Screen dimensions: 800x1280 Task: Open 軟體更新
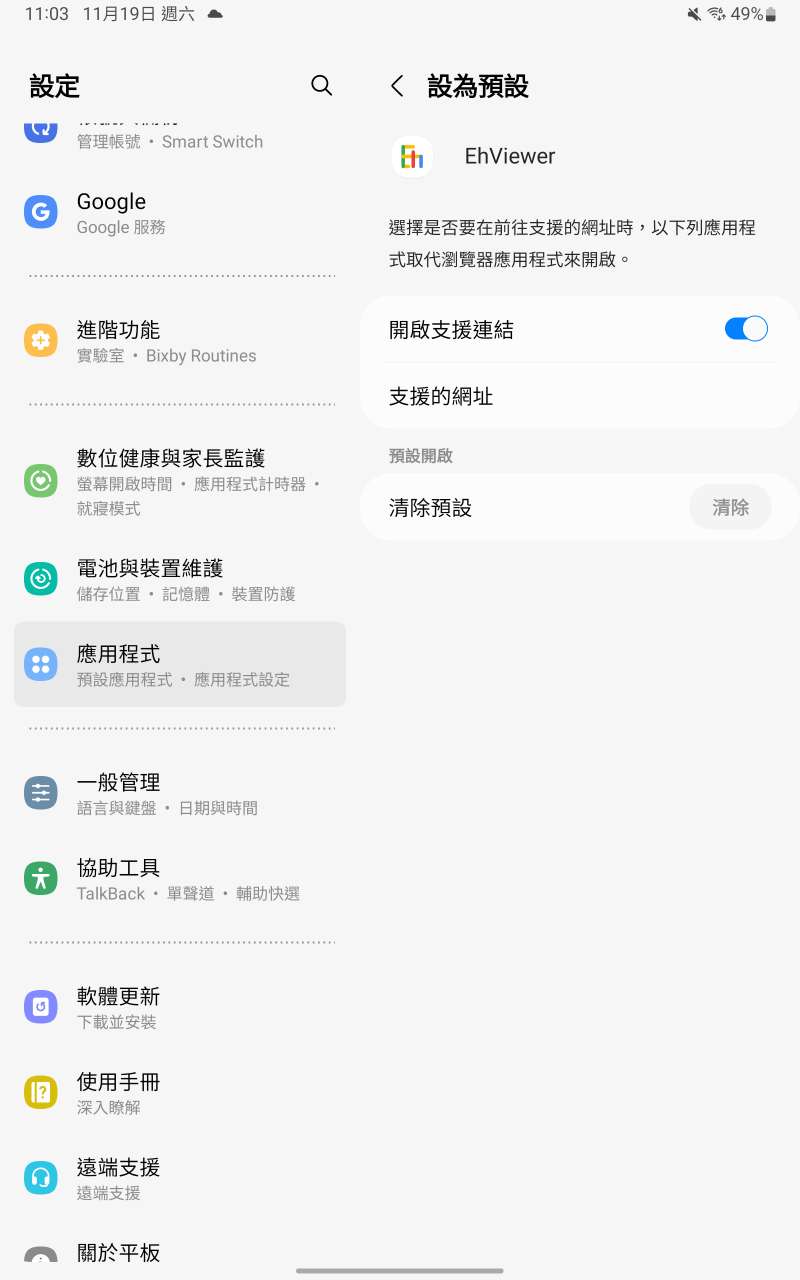[x=180, y=1007]
